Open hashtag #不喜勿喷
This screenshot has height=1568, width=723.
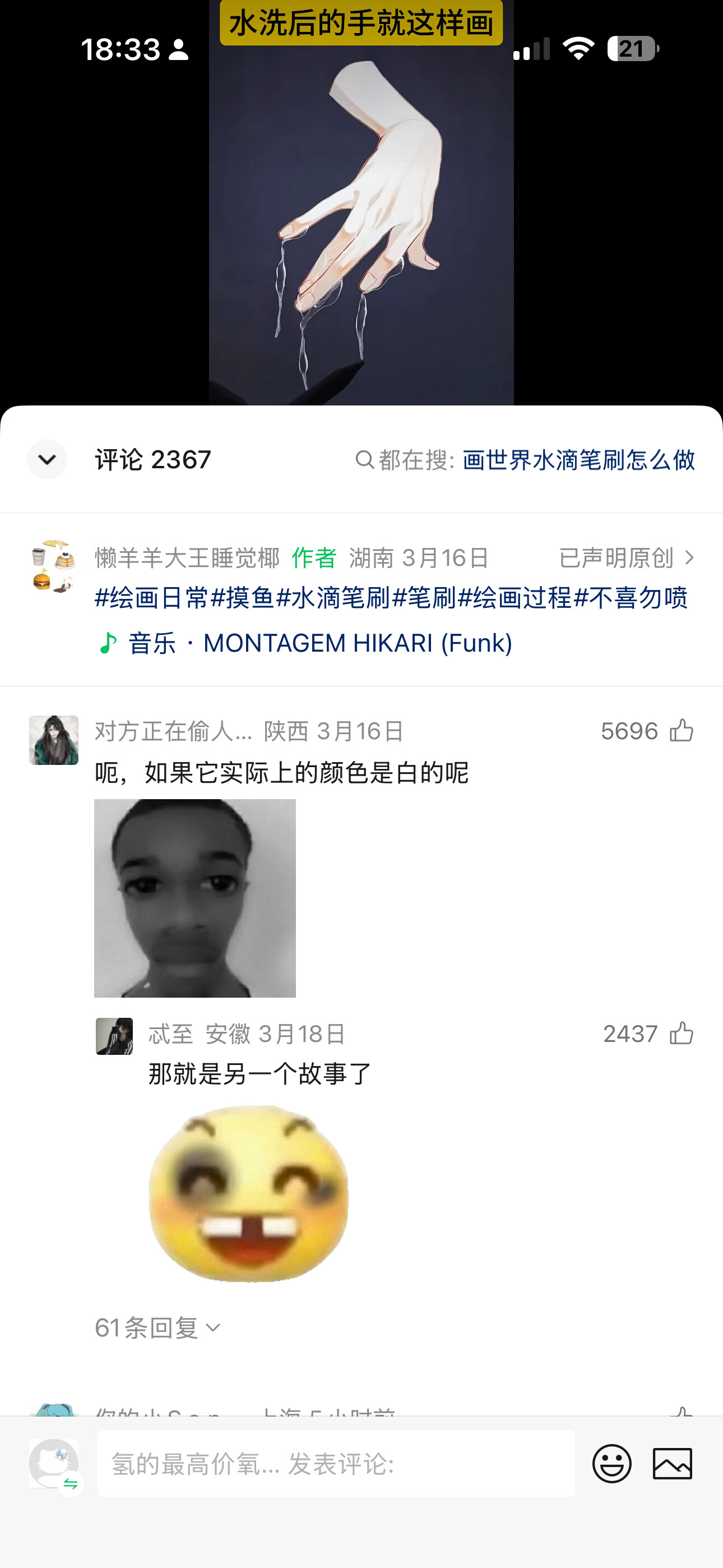(631, 598)
